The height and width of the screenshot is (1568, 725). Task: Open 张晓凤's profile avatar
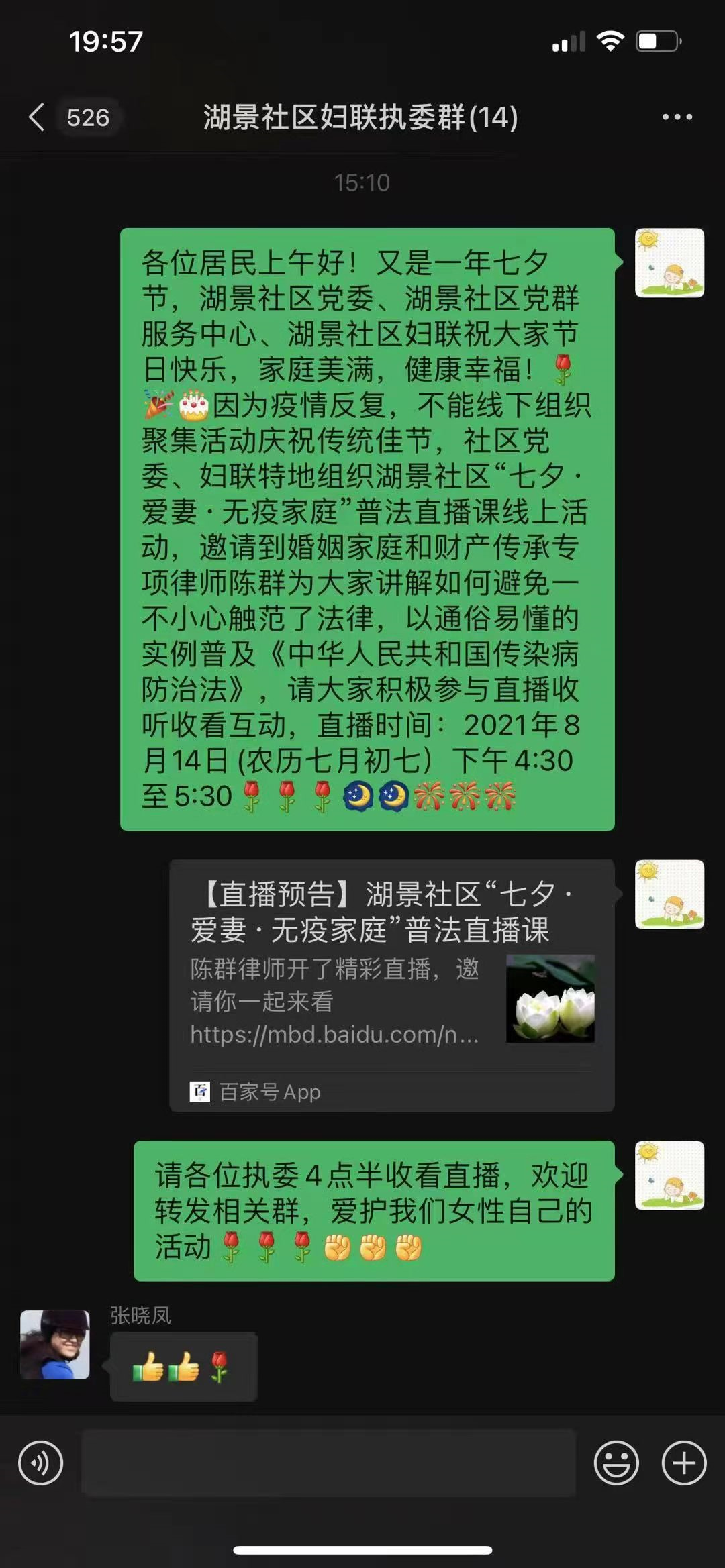tap(55, 1344)
